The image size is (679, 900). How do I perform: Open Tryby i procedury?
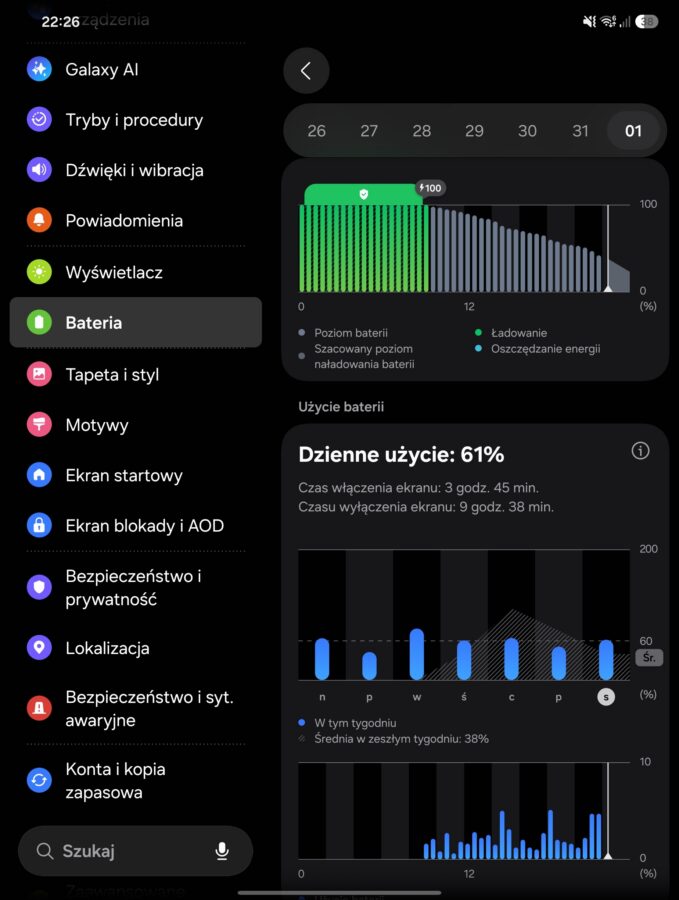click(x=136, y=120)
